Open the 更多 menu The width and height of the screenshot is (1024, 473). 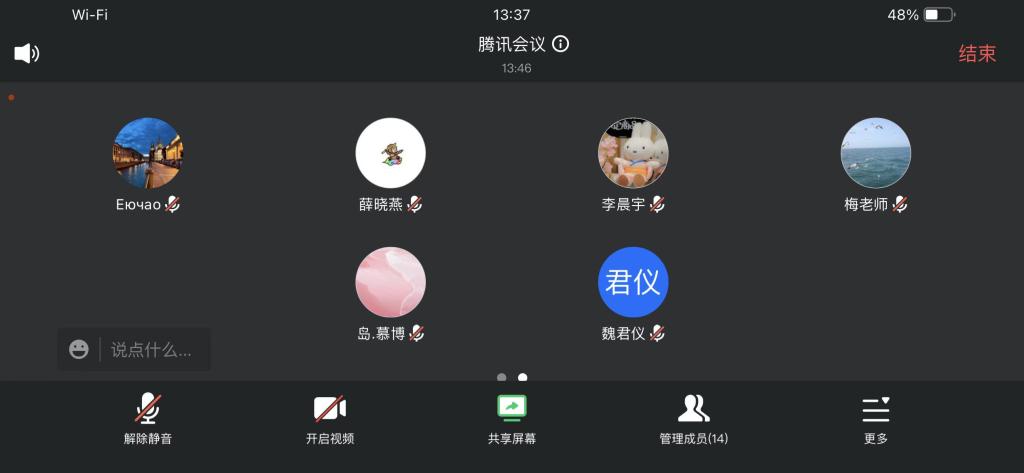click(x=876, y=418)
